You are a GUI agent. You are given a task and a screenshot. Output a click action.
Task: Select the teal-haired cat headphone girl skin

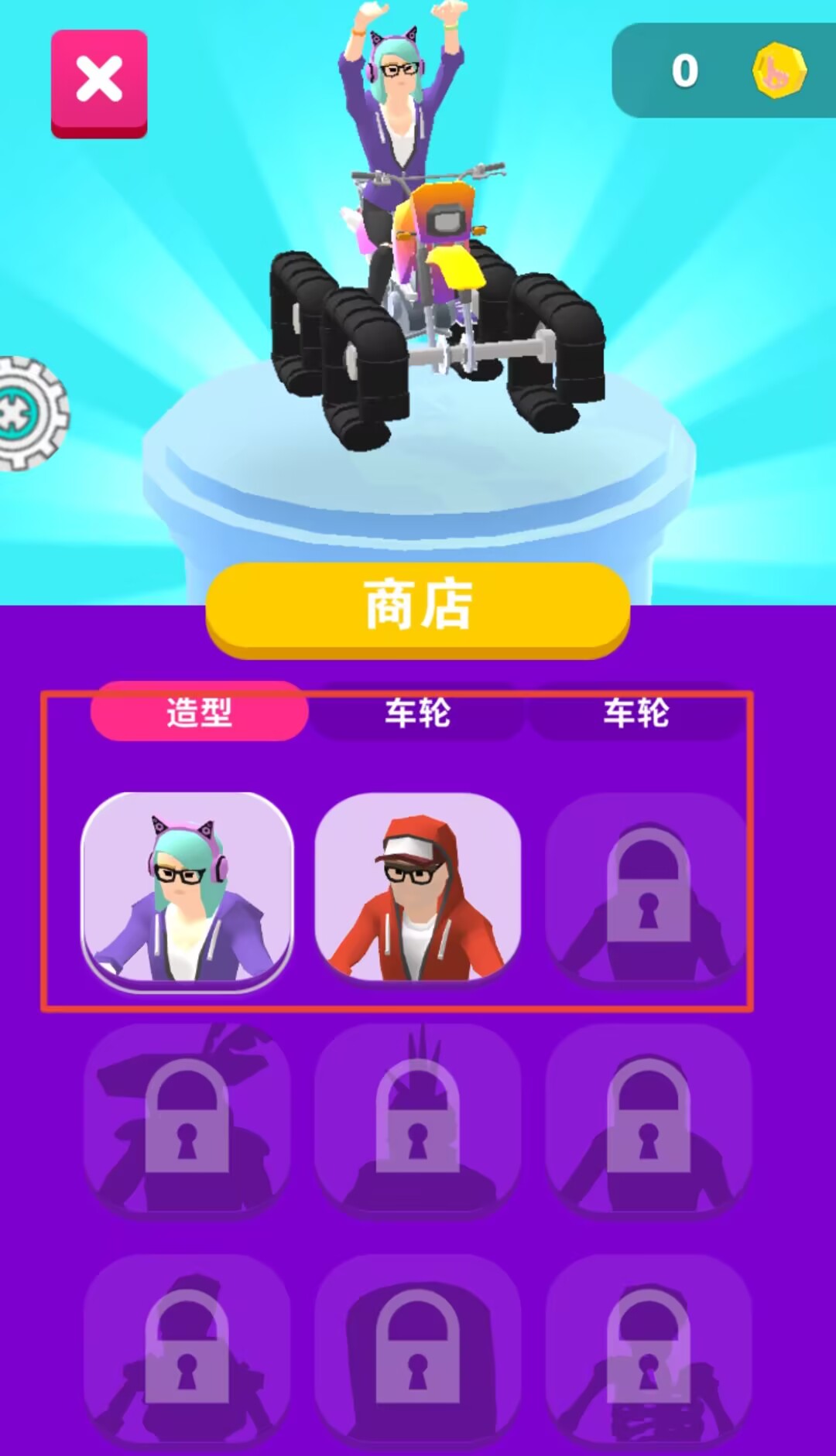pyautogui.click(x=187, y=890)
